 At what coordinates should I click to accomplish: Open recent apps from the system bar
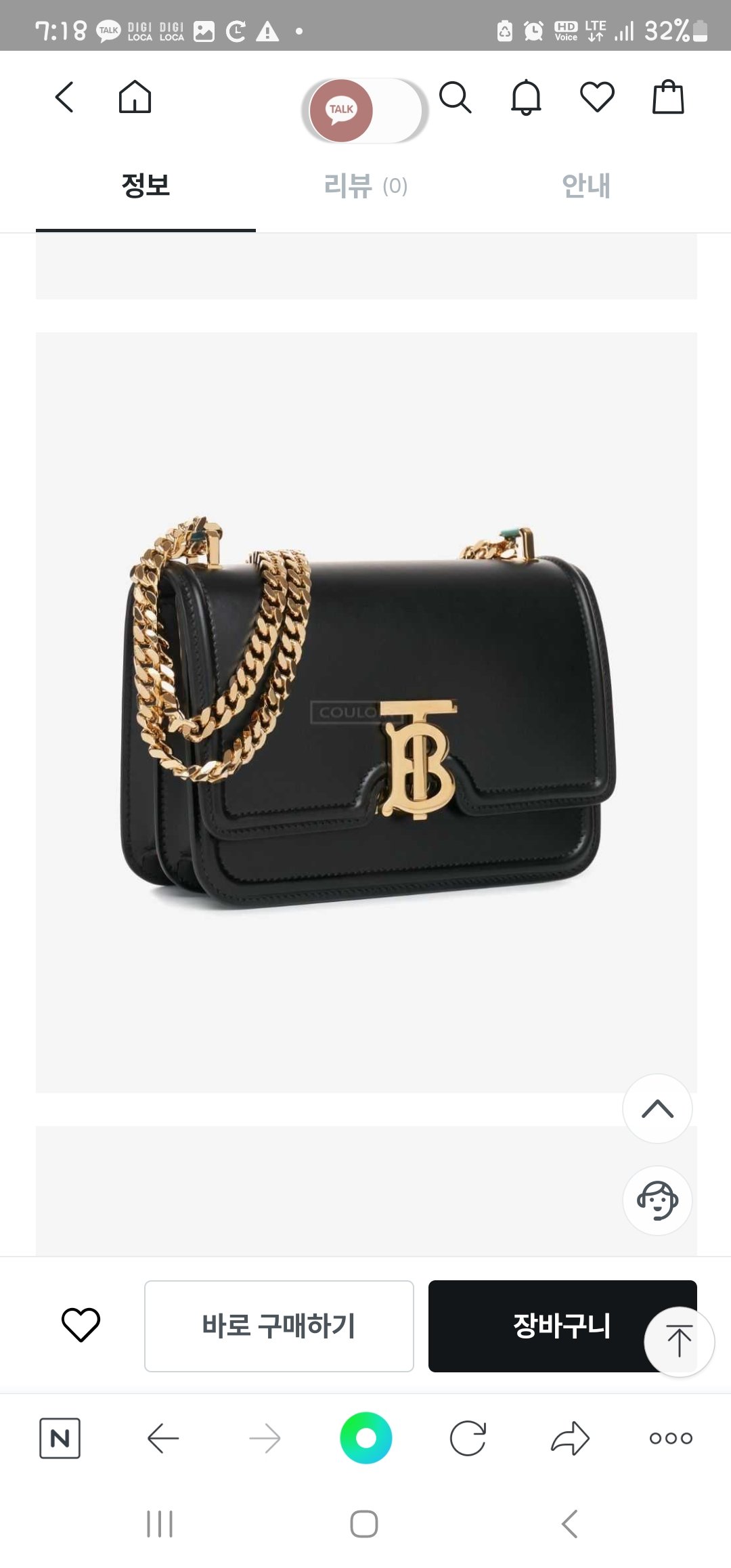(160, 1524)
